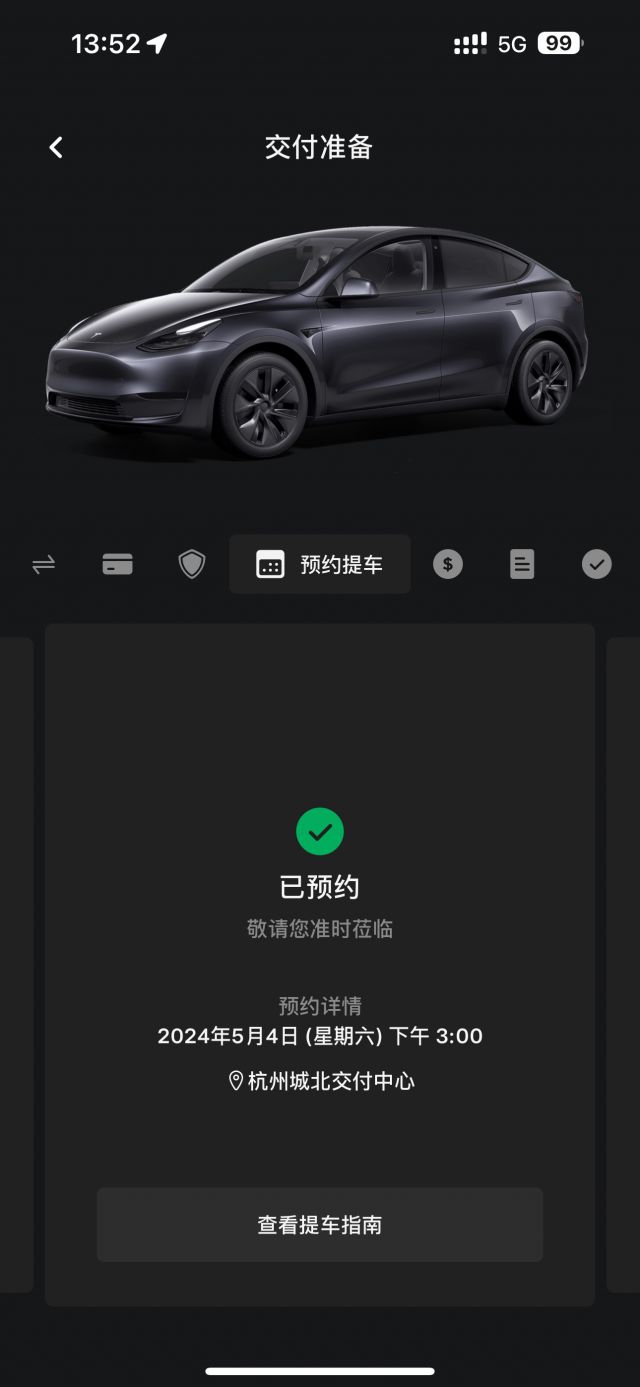Tap 查看提车指南 button

(x=320, y=1225)
